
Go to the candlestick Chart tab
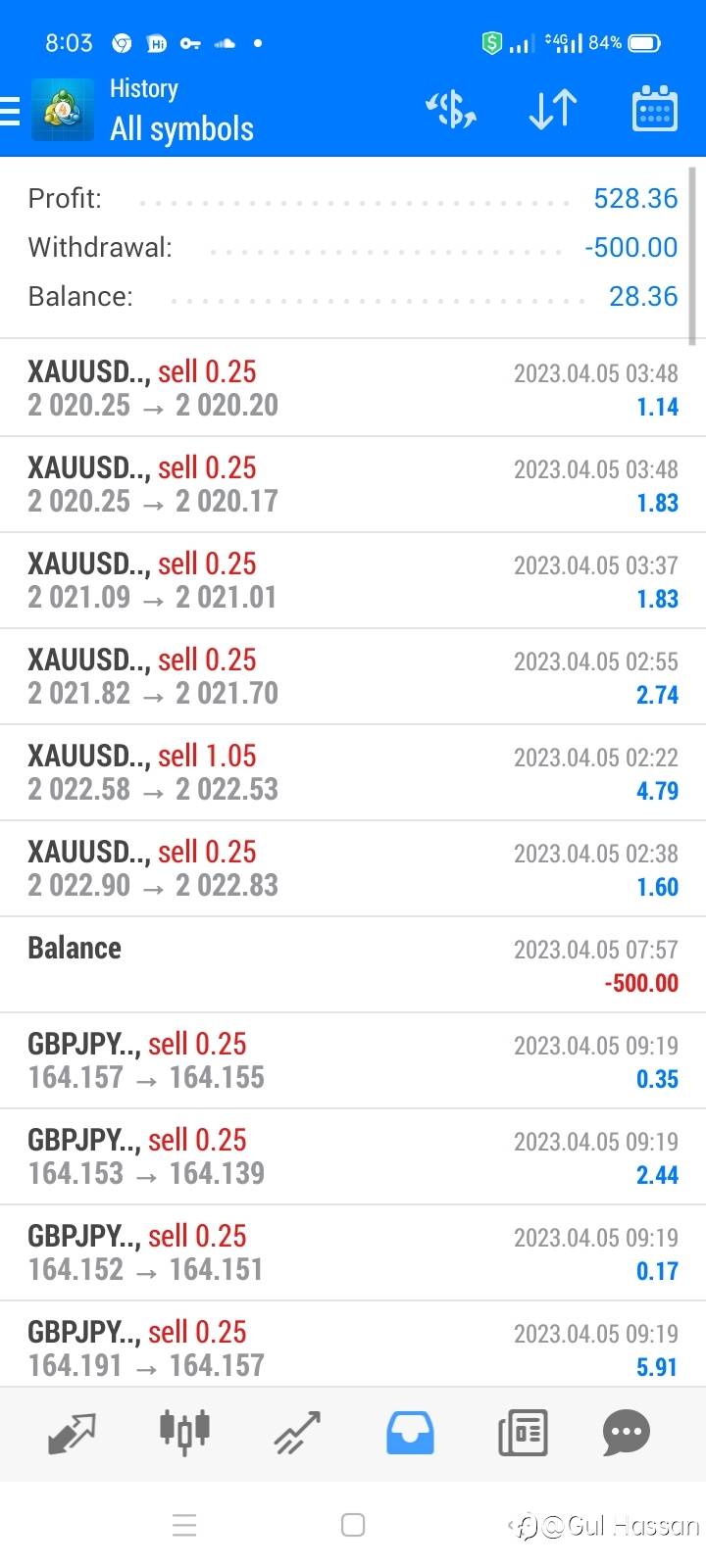(184, 1433)
